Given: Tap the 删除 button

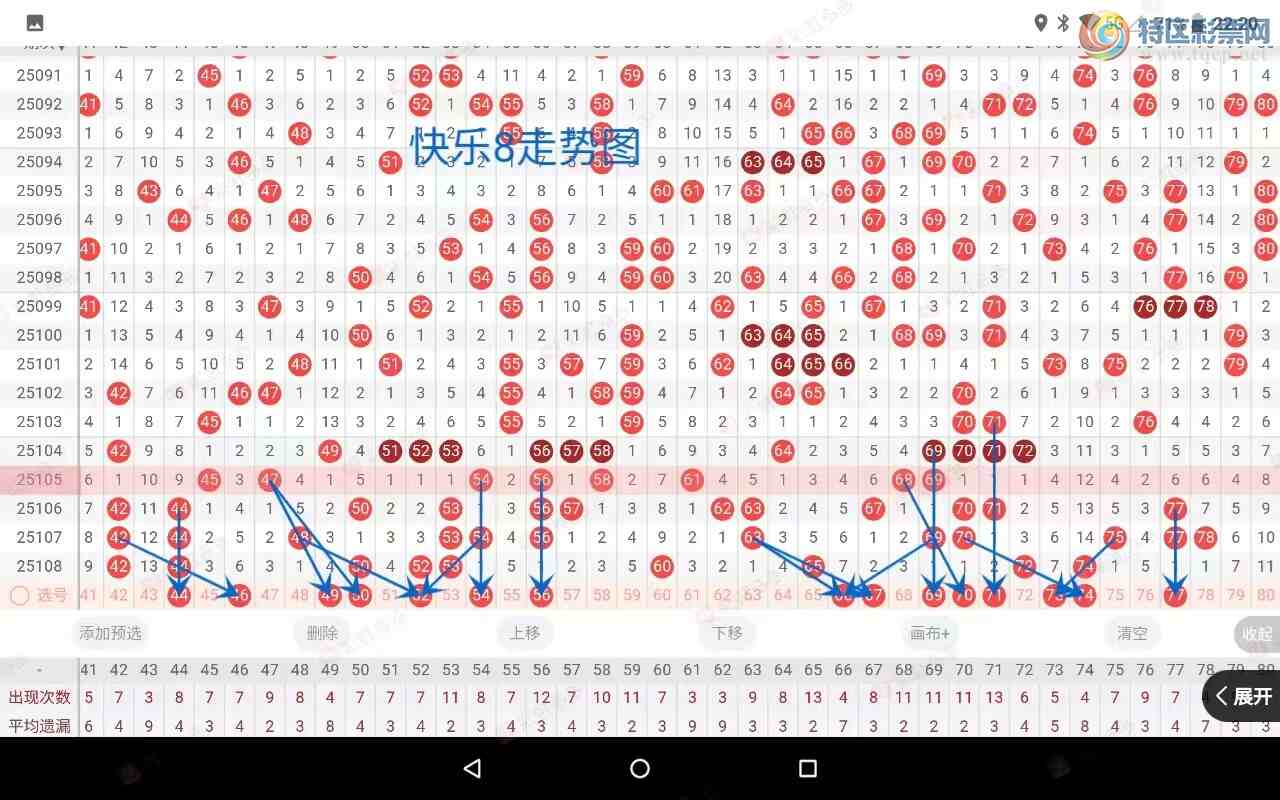Looking at the screenshot, I should 322,633.
